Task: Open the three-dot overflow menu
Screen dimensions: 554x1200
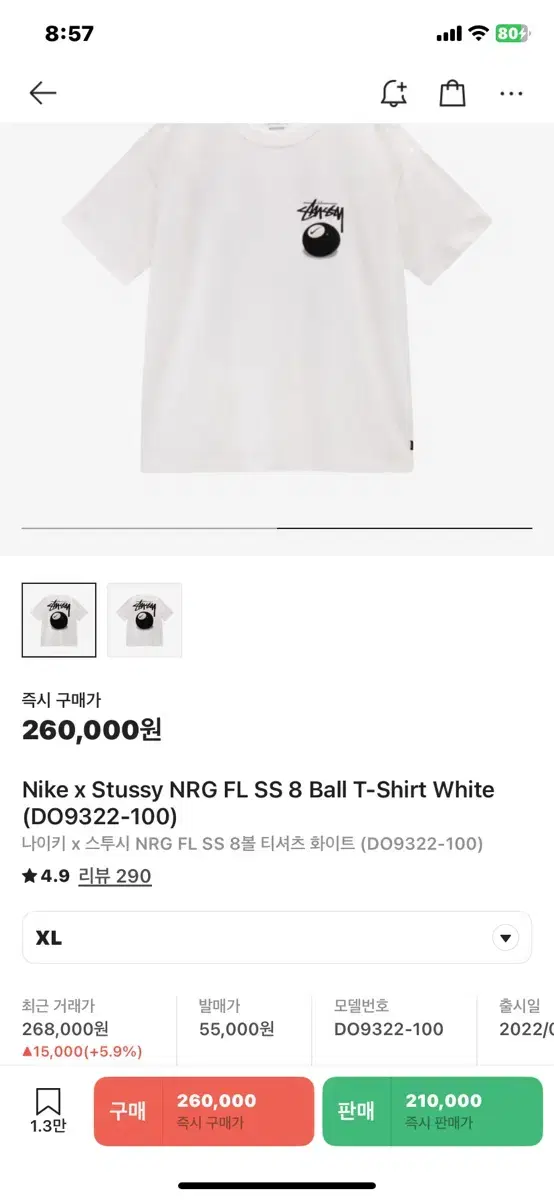Action: (511, 94)
